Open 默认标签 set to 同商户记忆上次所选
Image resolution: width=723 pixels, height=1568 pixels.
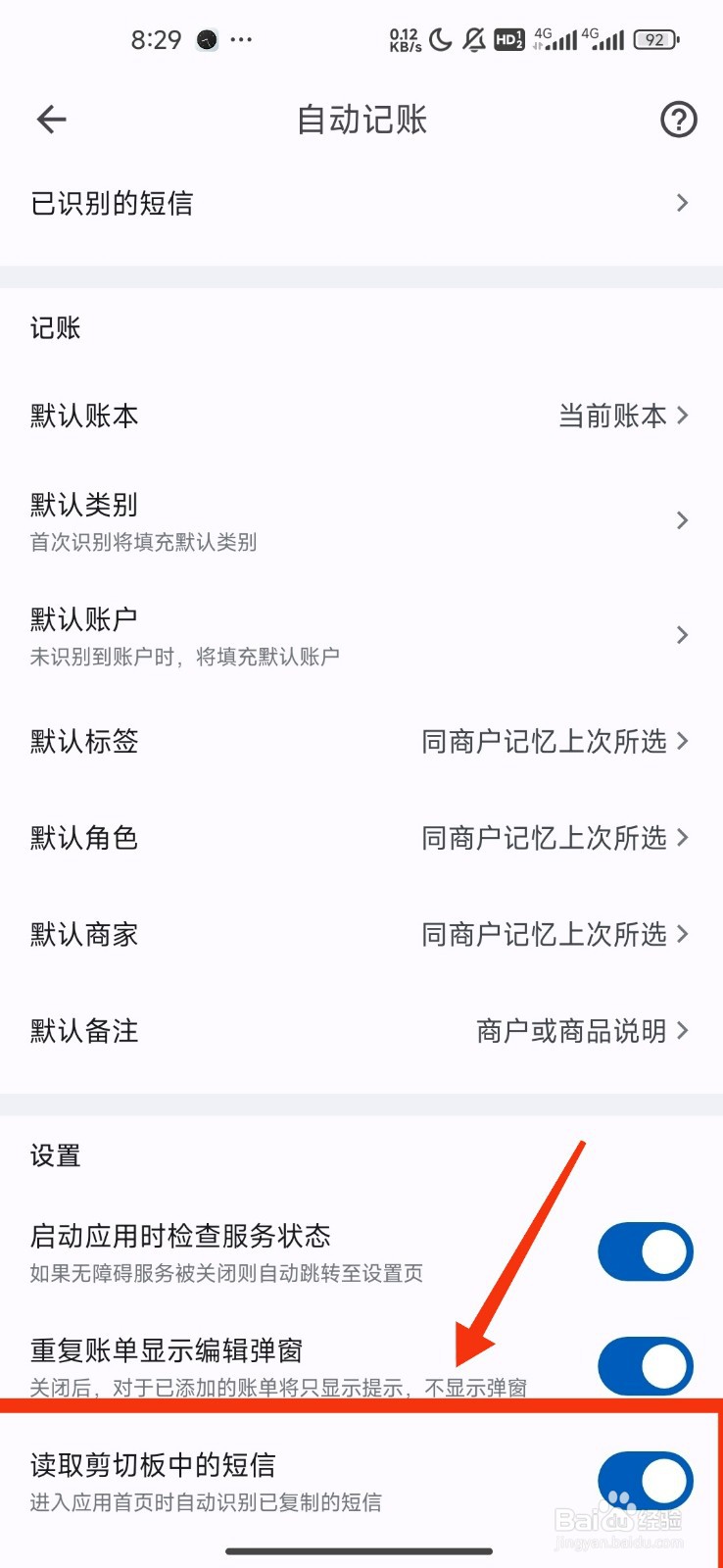[x=361, y=742]
